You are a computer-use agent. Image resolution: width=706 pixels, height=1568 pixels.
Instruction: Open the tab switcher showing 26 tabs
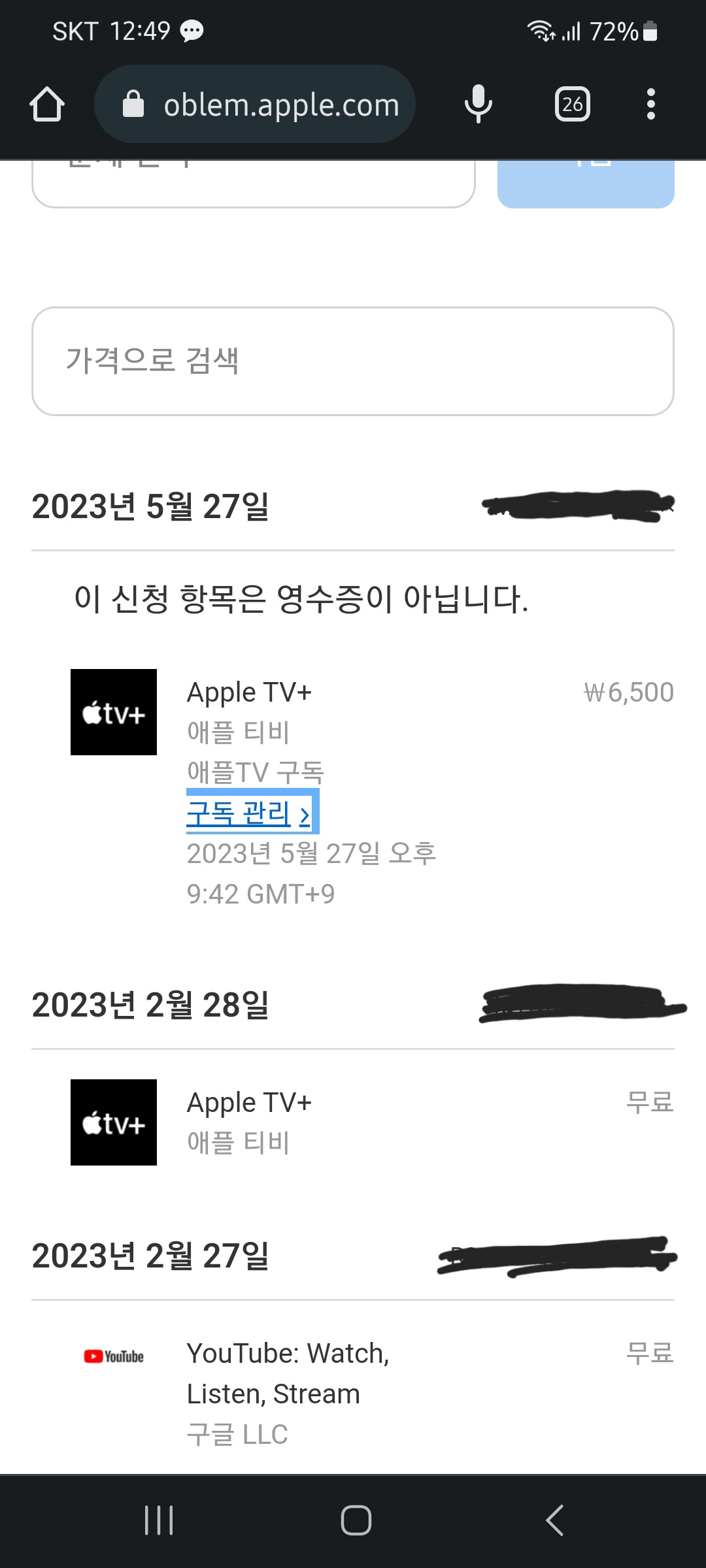[x=572, y=105]
